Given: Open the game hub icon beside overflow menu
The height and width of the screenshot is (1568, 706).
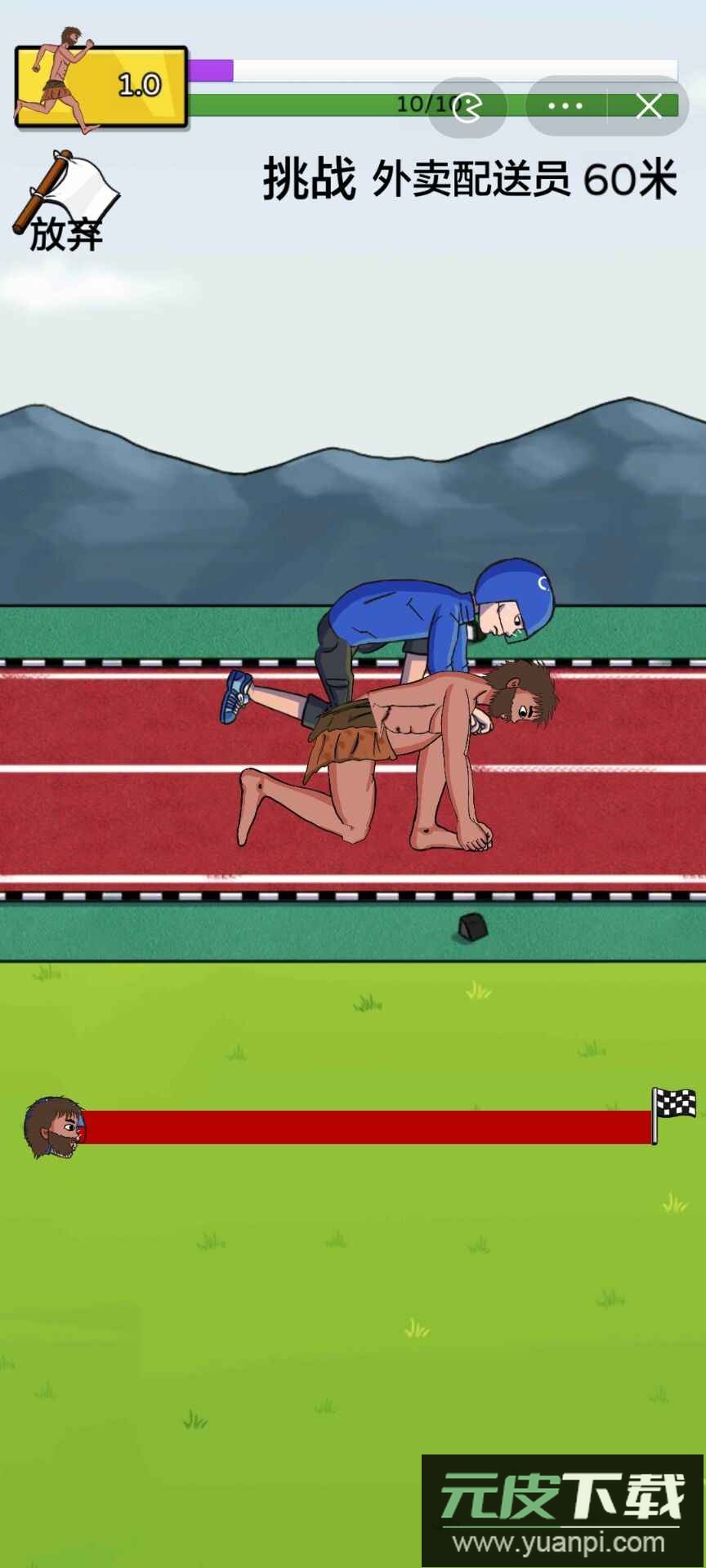Looking at the screenshot, I should (x=467, y=107).
